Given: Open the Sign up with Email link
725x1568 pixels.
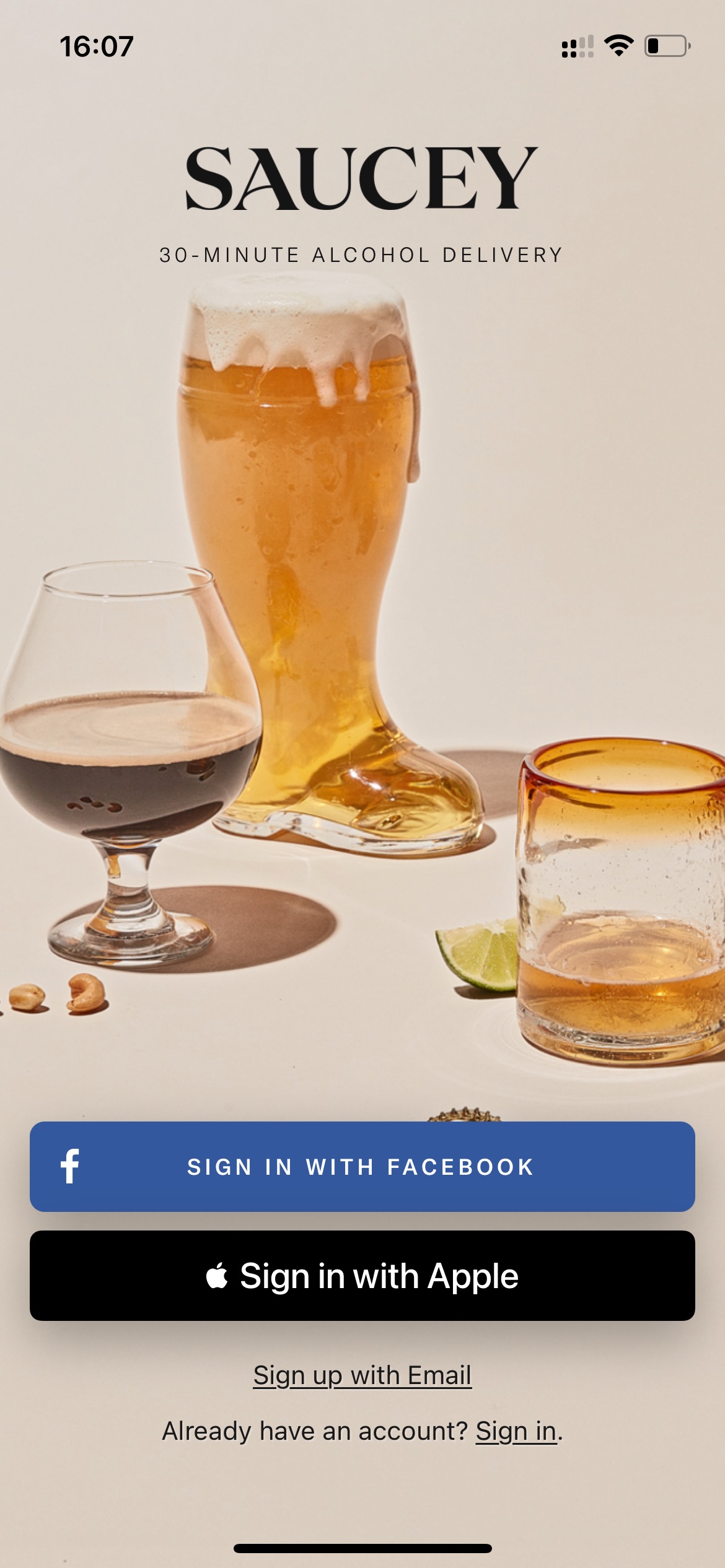Looking at the screenshot, I should coord(362,1375).
